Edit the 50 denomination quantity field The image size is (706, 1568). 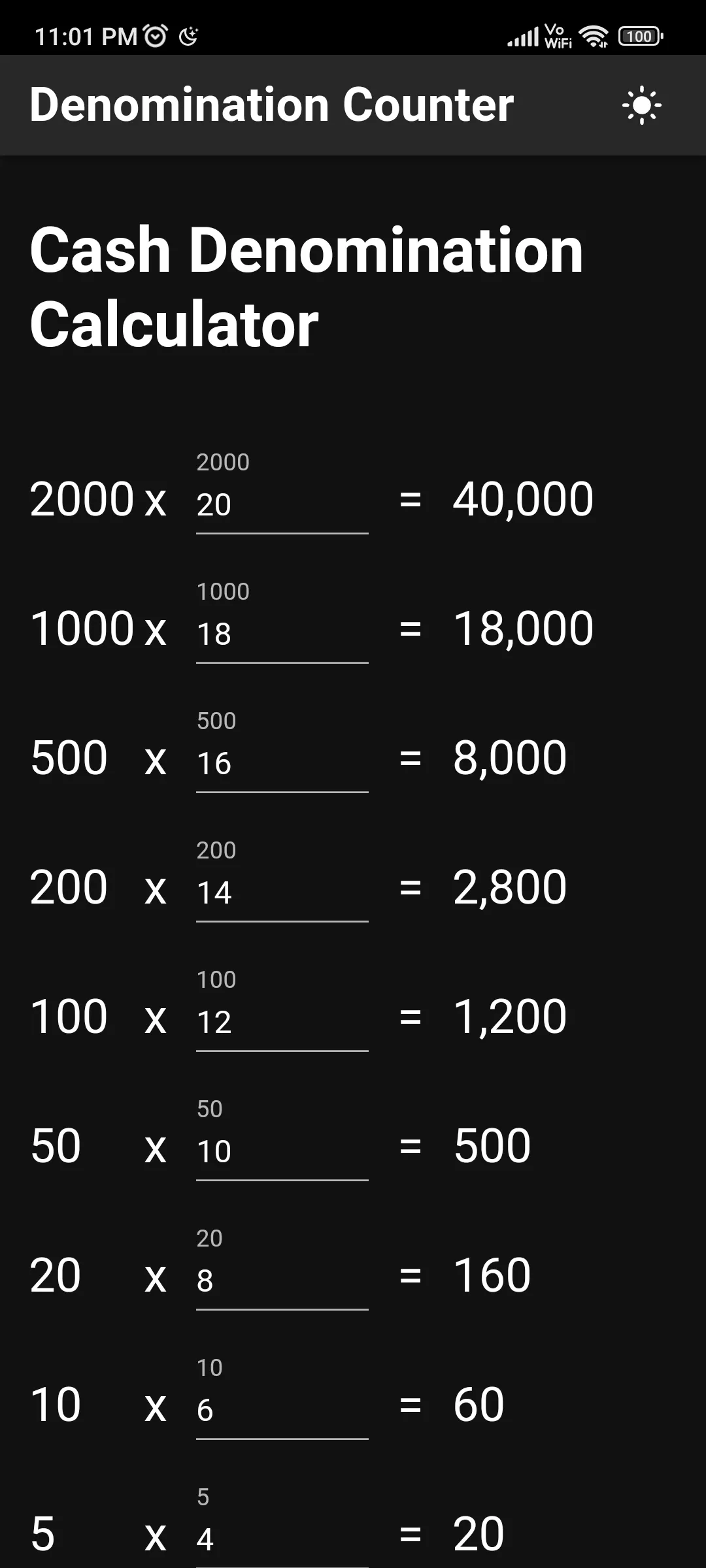[282, 1151]
